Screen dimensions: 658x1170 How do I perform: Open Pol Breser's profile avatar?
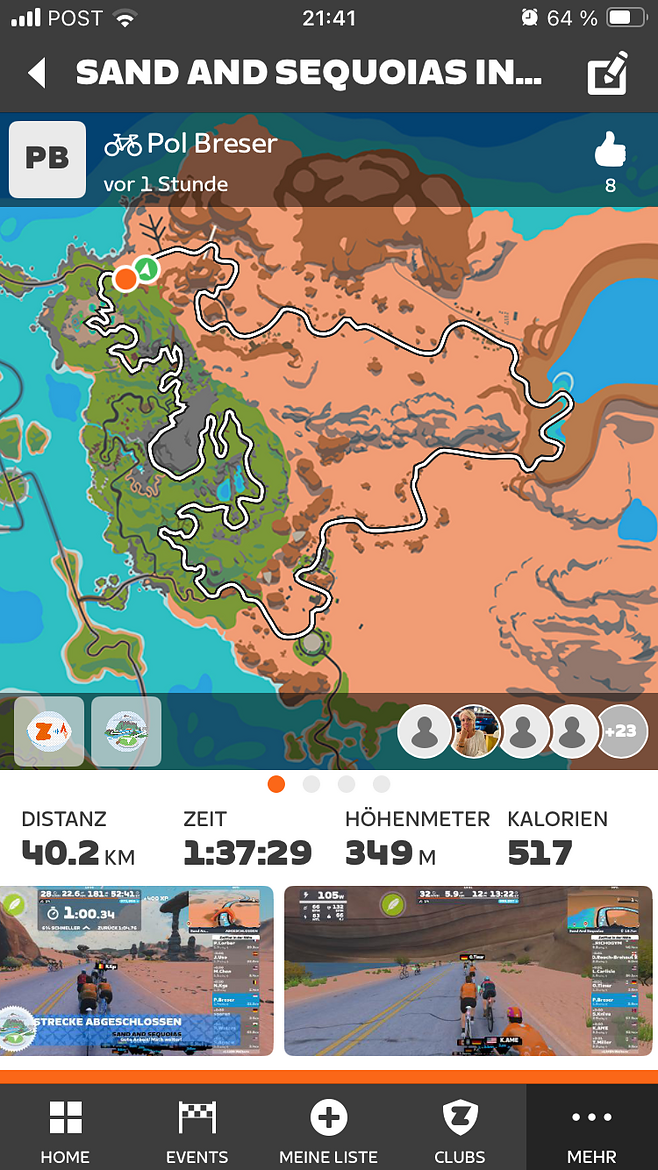(47, 160)
